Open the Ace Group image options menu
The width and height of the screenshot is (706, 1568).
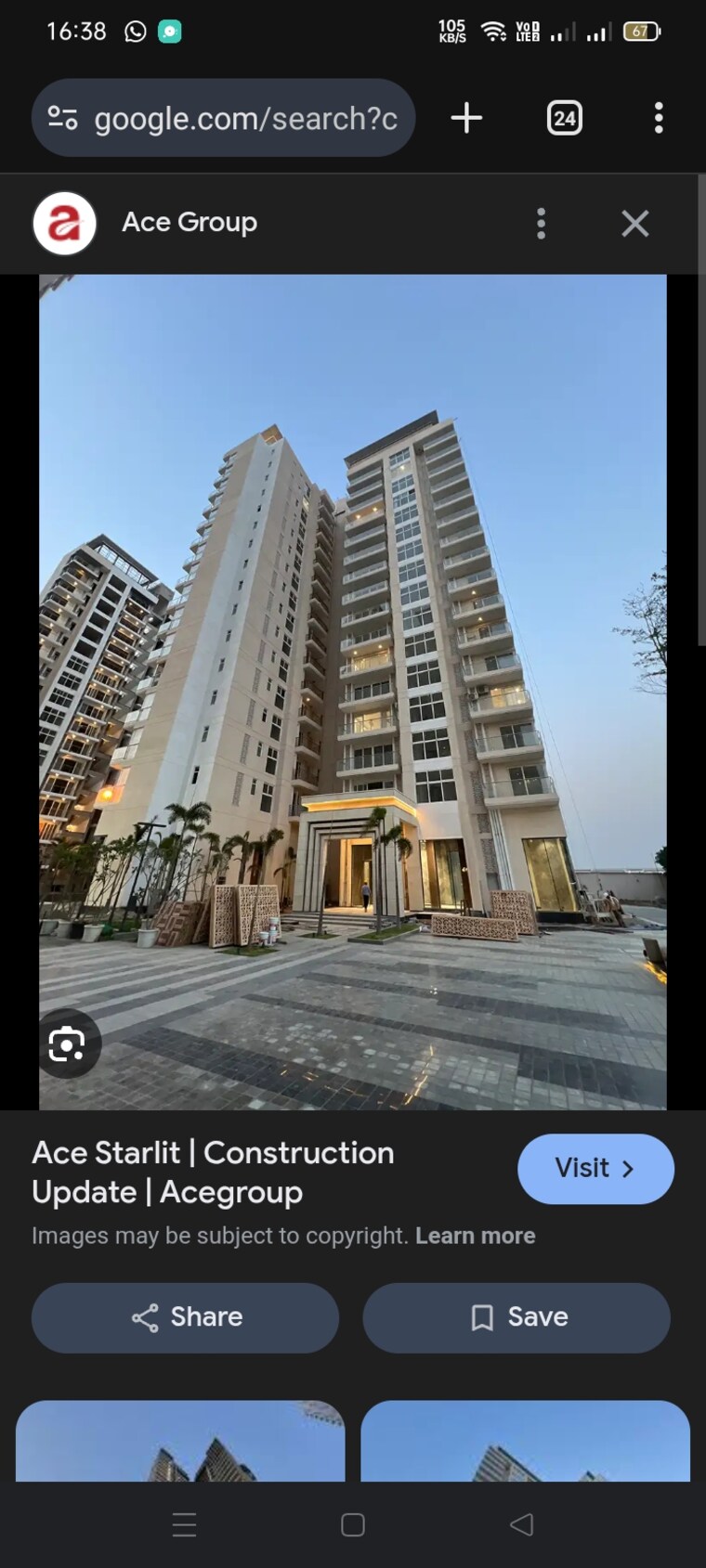click(541, 224)
